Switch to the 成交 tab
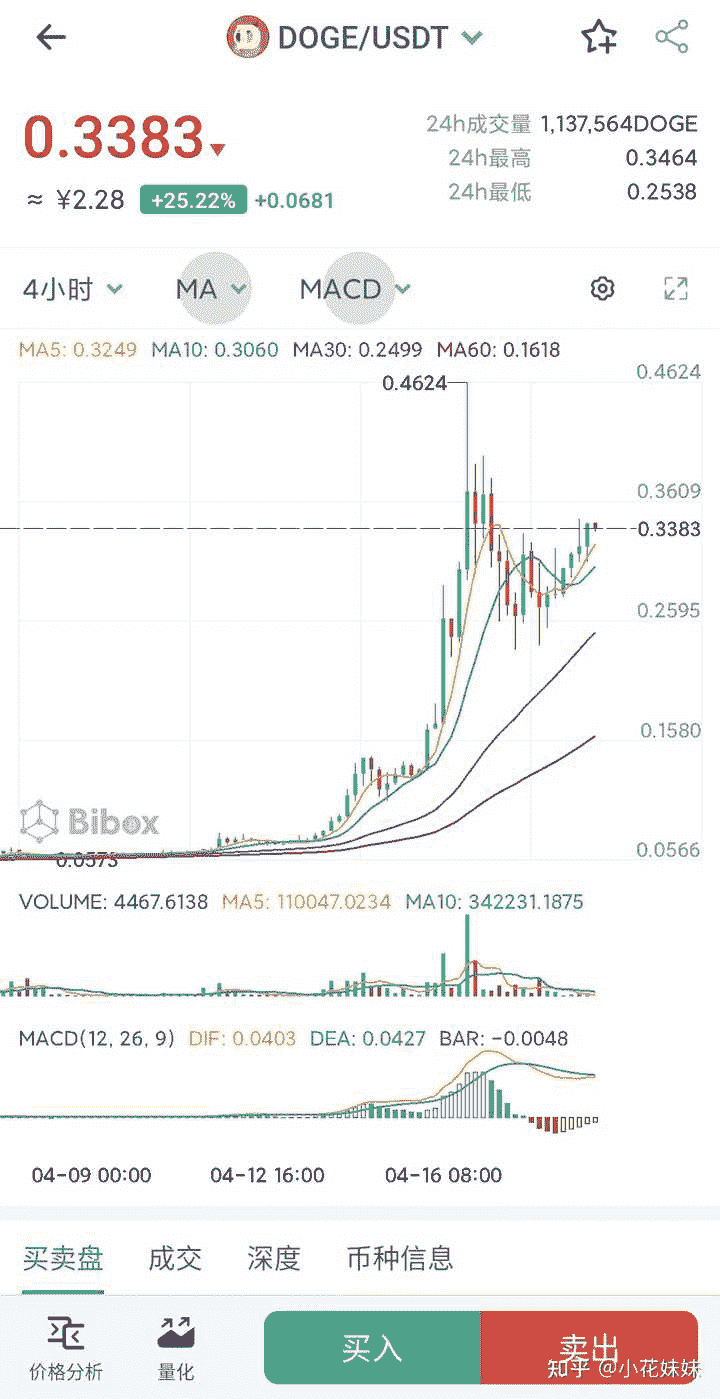Viewport: 720px width, 1399px height. tap(175, 1258)
